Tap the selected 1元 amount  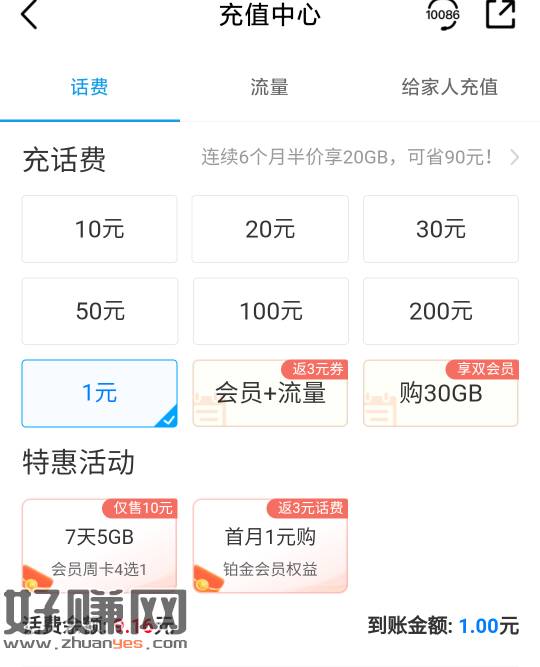pyautogui.click(x=100, y=393)
